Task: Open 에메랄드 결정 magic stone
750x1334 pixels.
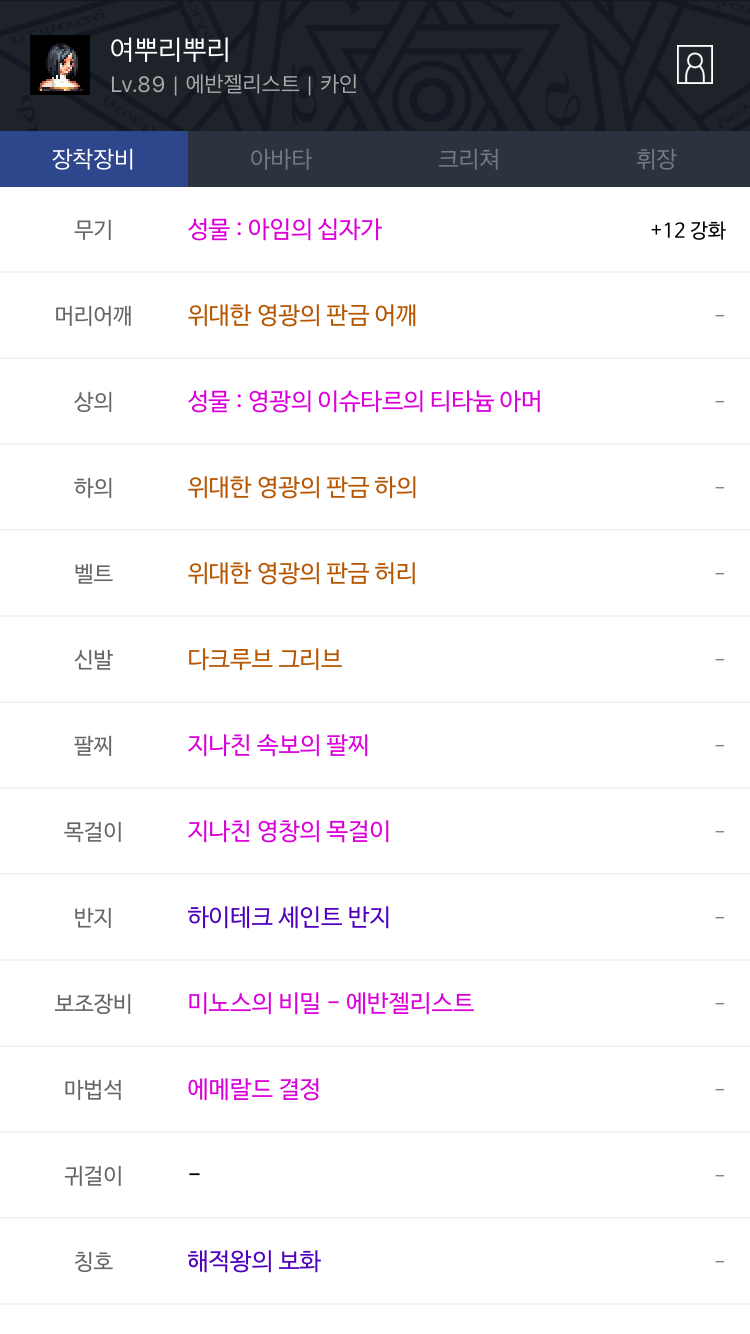Action: (254, 1090)
